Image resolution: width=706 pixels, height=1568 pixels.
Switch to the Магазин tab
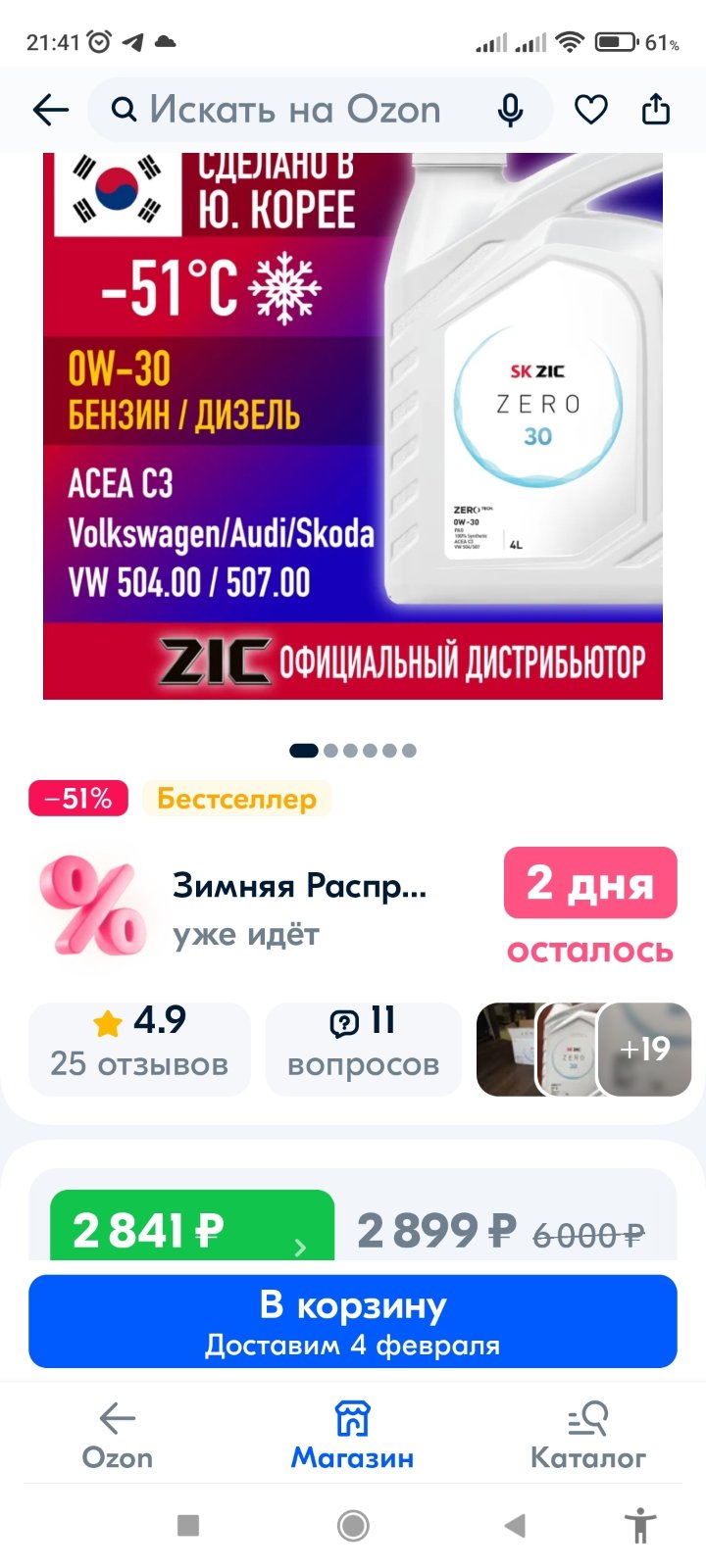tap(353, 1435)
